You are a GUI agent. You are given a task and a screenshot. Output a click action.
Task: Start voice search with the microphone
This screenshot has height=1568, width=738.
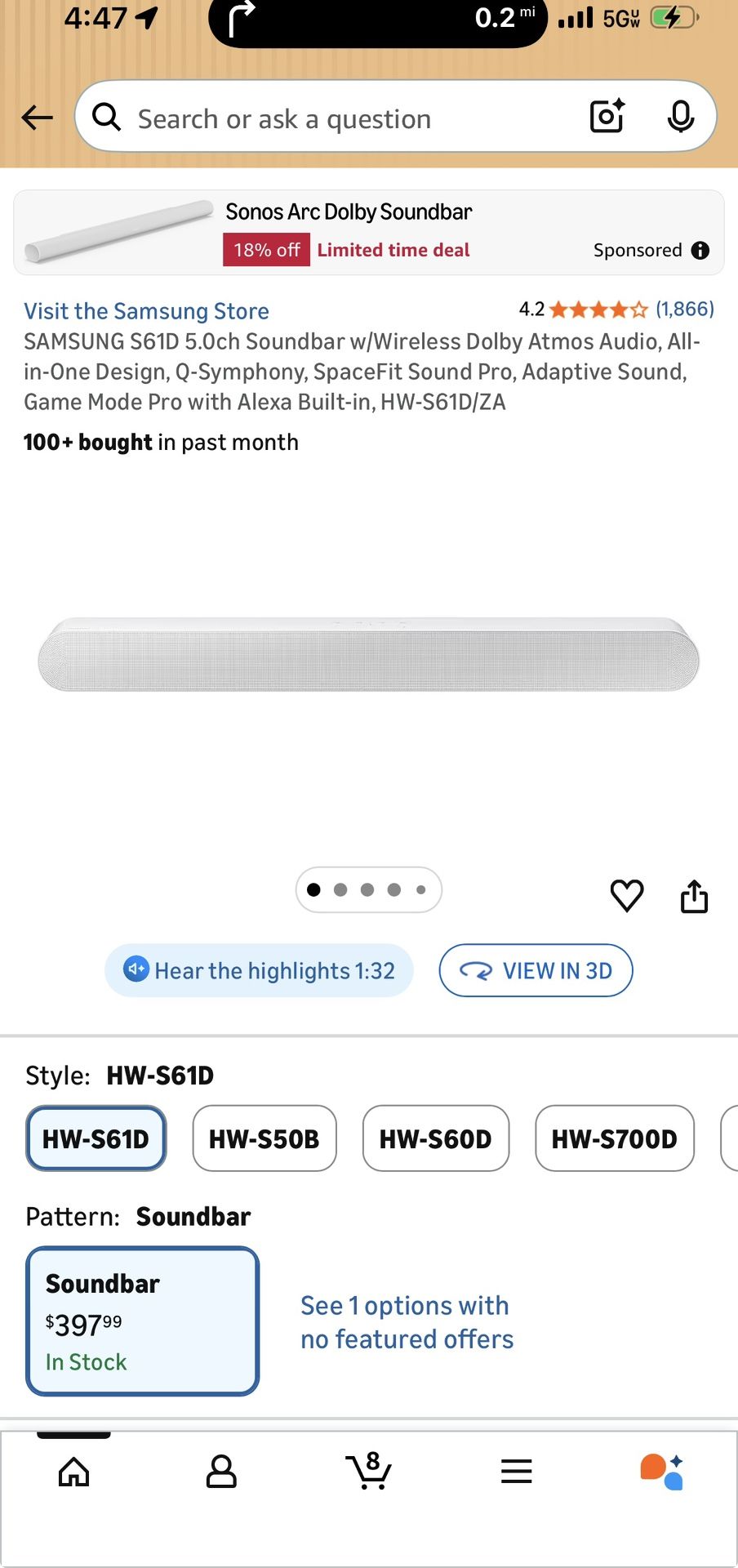[x=680, y=117]
